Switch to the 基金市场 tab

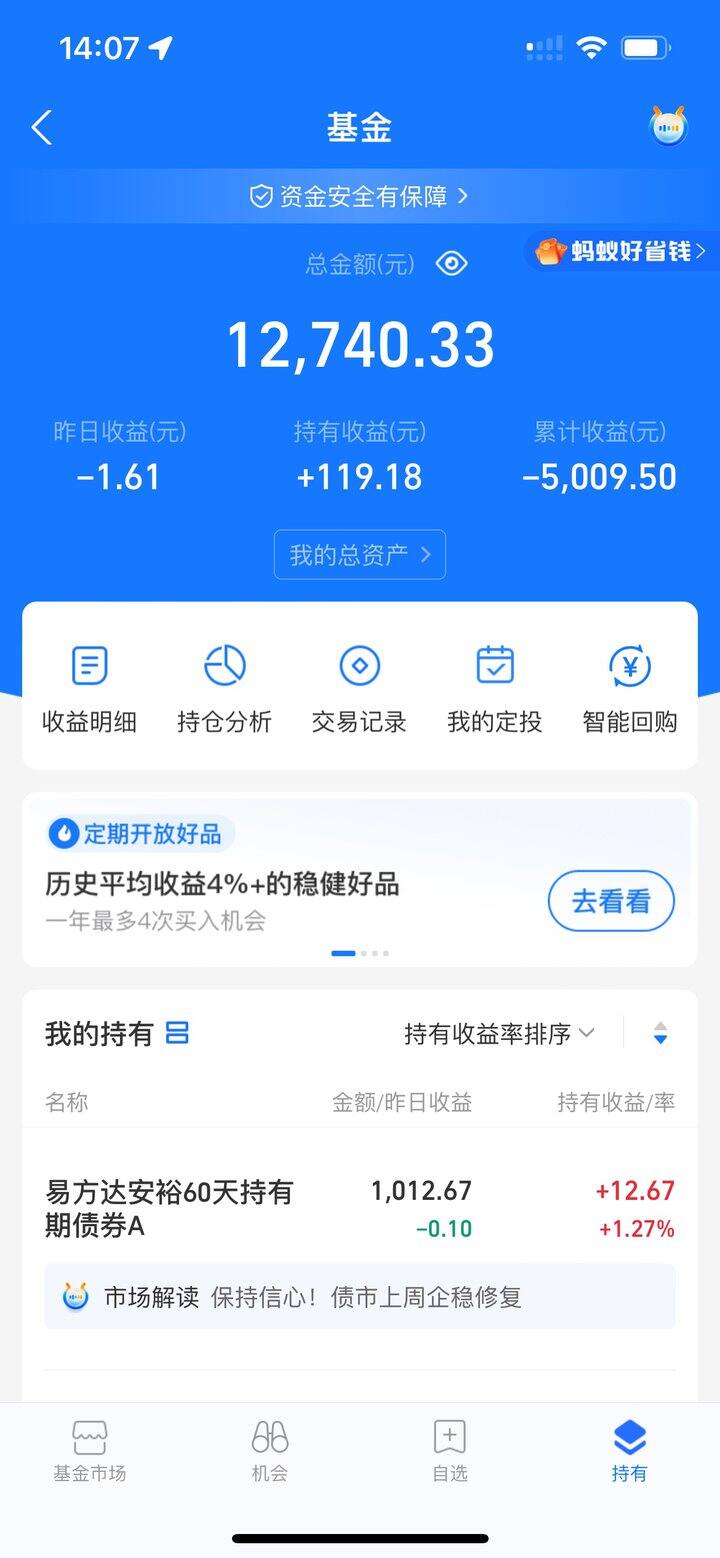click(90, 1451)
